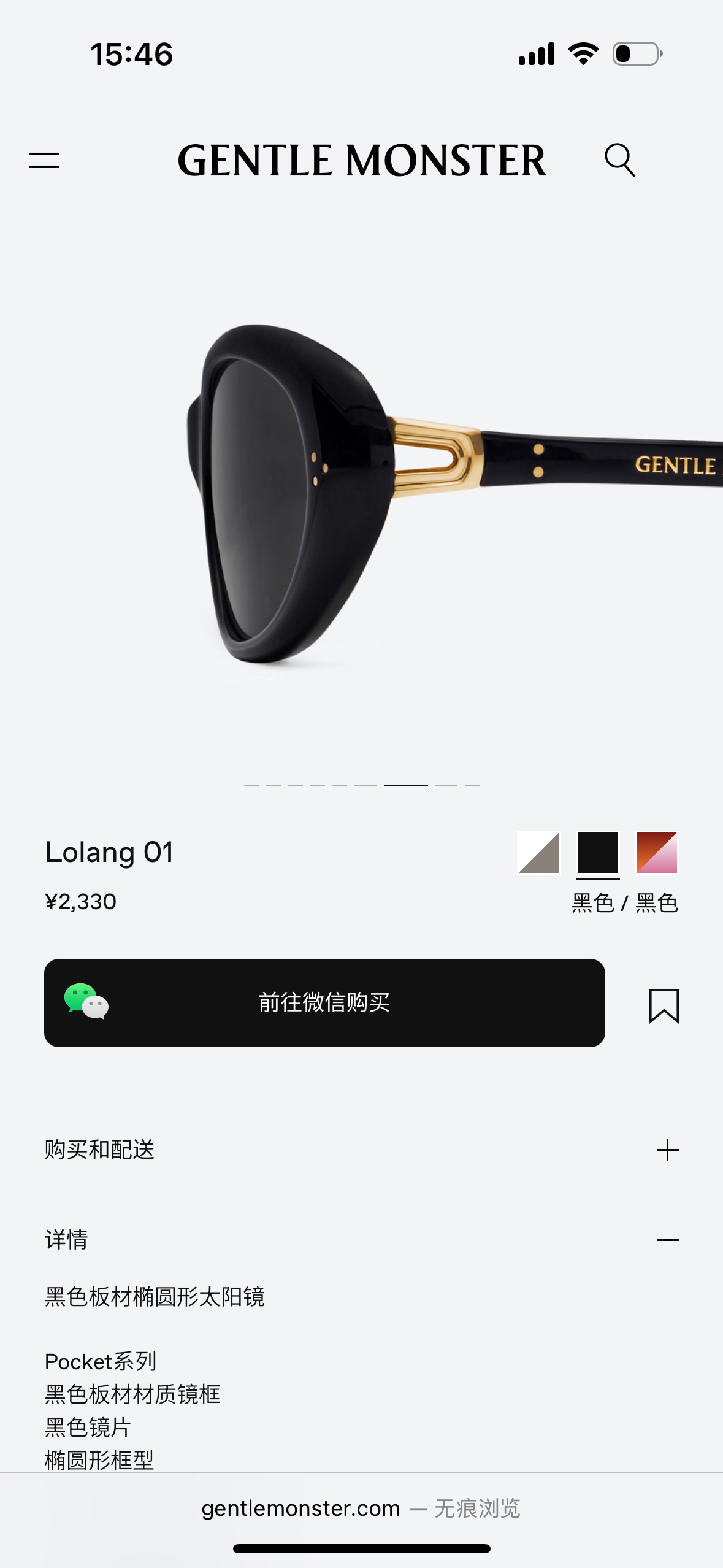The width and height of the screenshot is (723, 1568).
Task: Open the hamburger menu
Action: coord(44,161)
